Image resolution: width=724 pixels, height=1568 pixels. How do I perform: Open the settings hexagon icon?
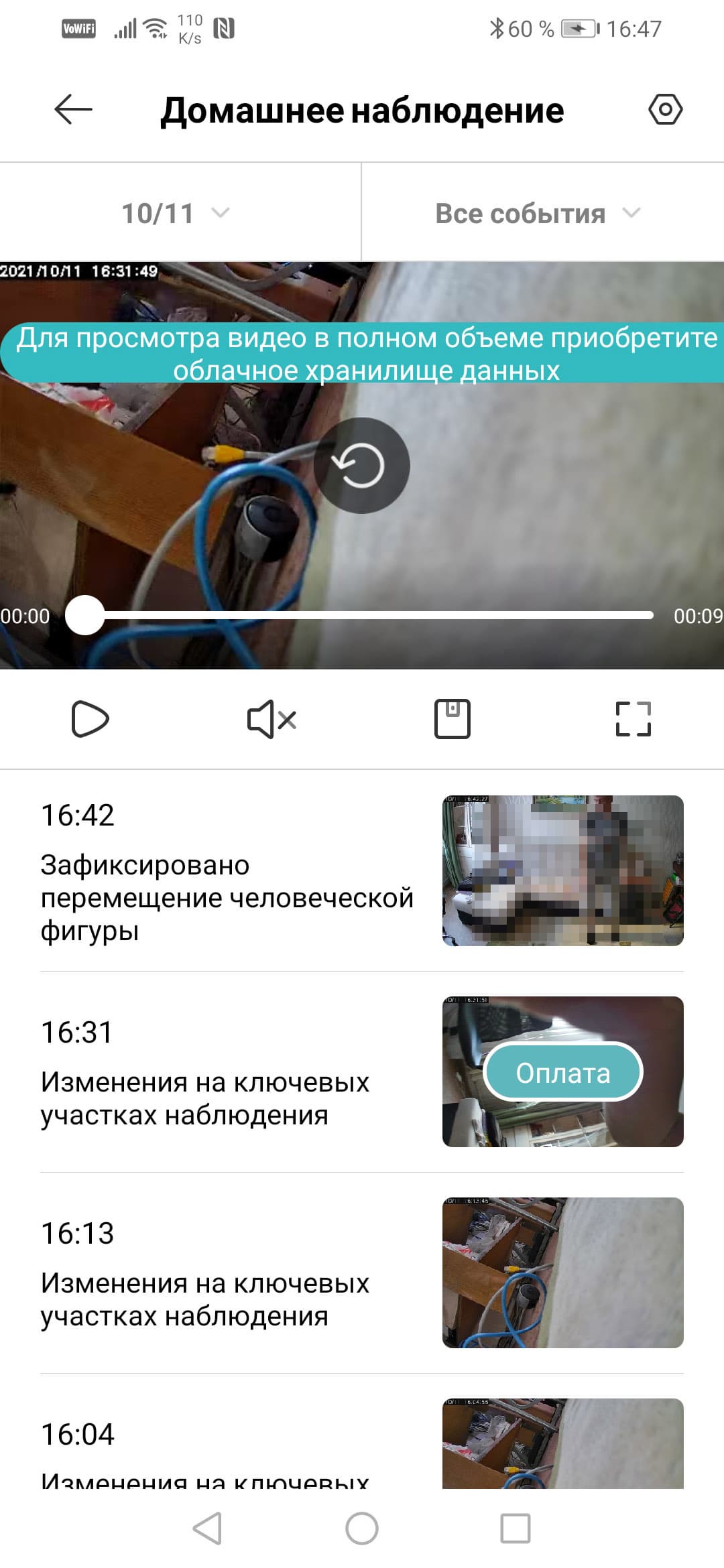click(665, 110)
